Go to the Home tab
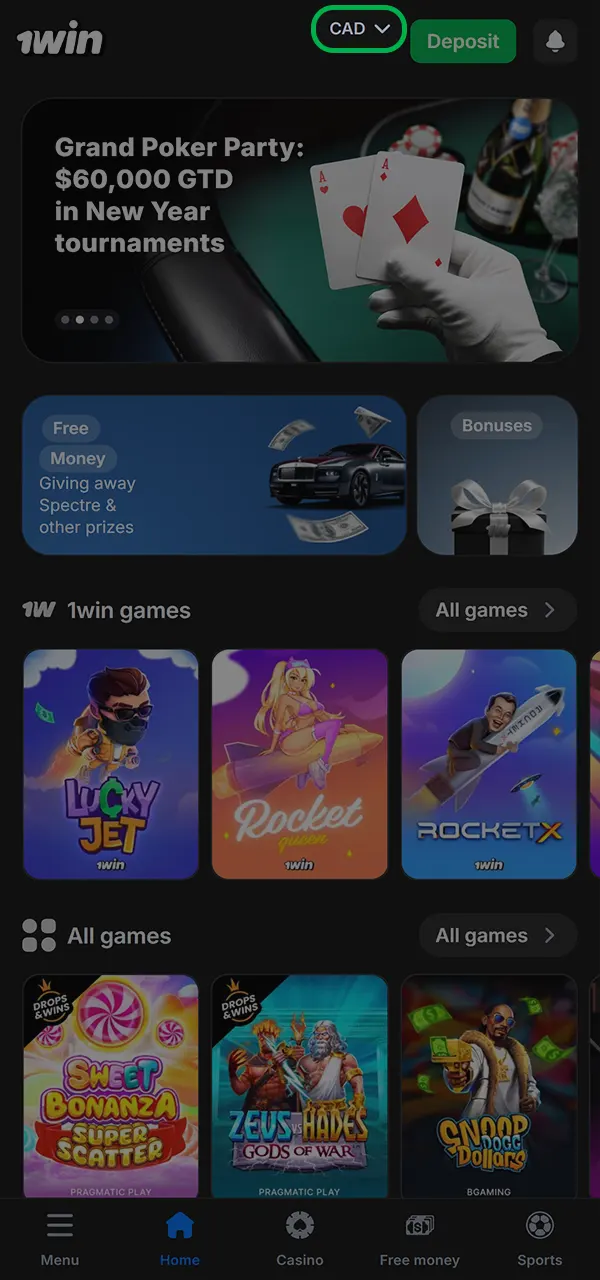Screen dimensions: 600x1280 coord(180,1240)
